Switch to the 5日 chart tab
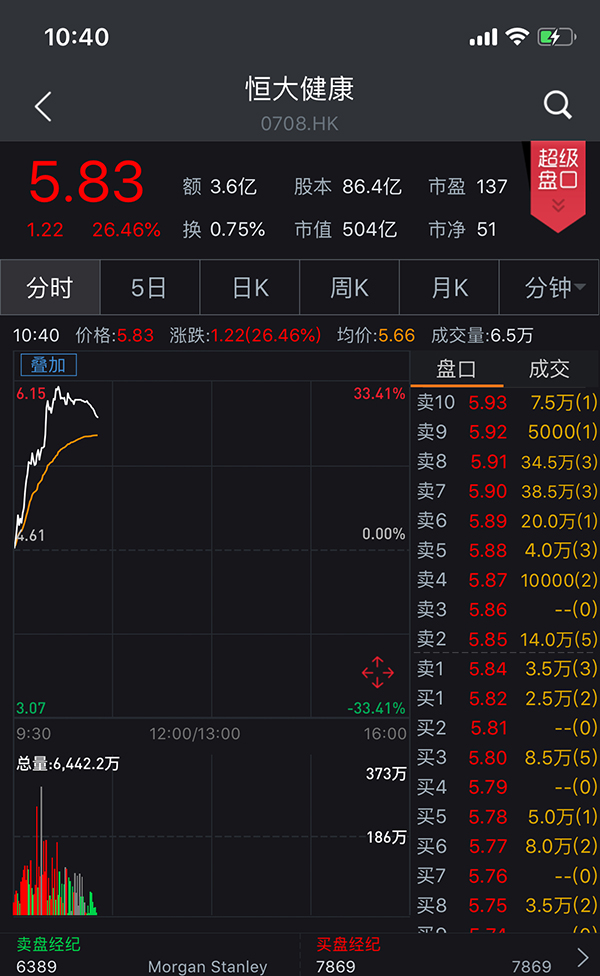Viewport: 600px width, 976px height. click(149, 288)
